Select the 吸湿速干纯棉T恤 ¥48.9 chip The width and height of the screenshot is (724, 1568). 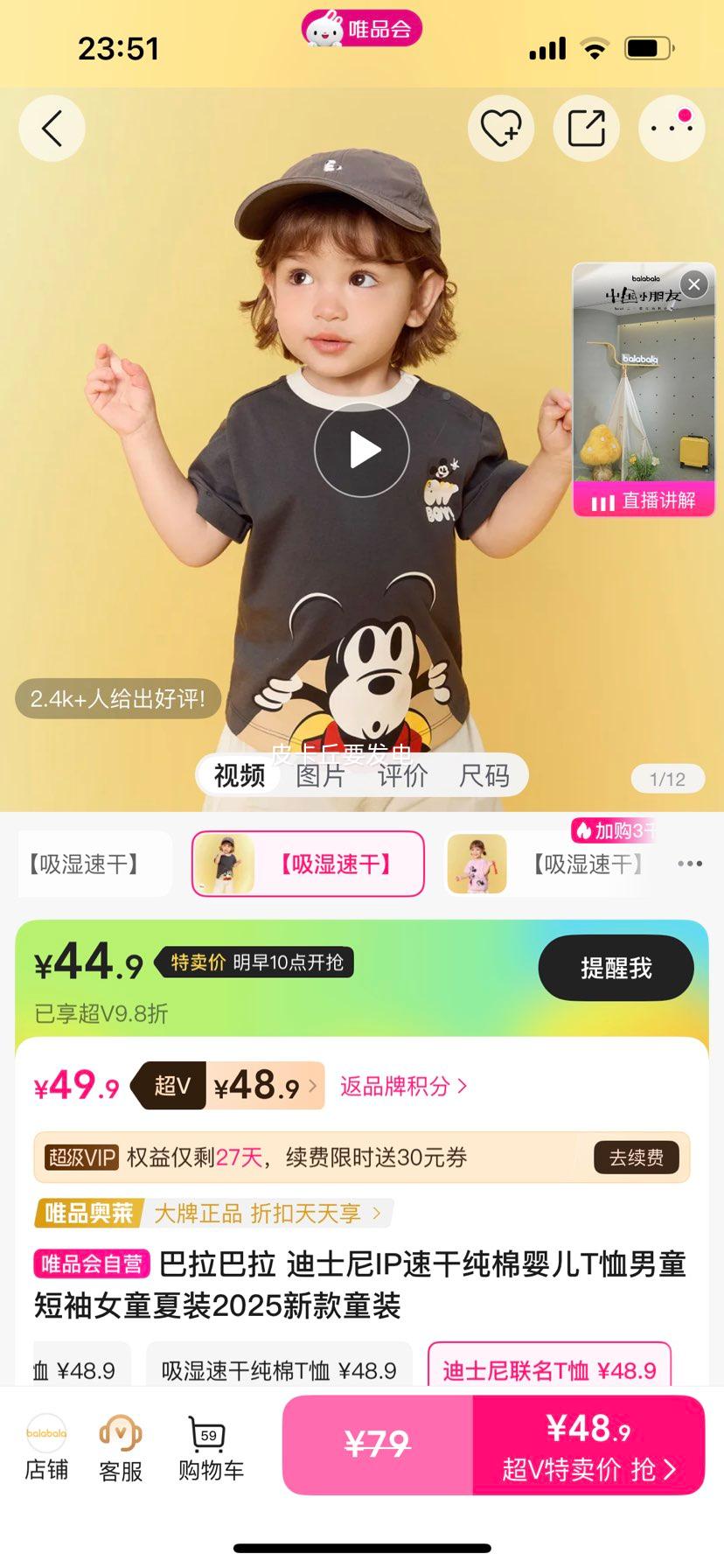pos(279,1370)
